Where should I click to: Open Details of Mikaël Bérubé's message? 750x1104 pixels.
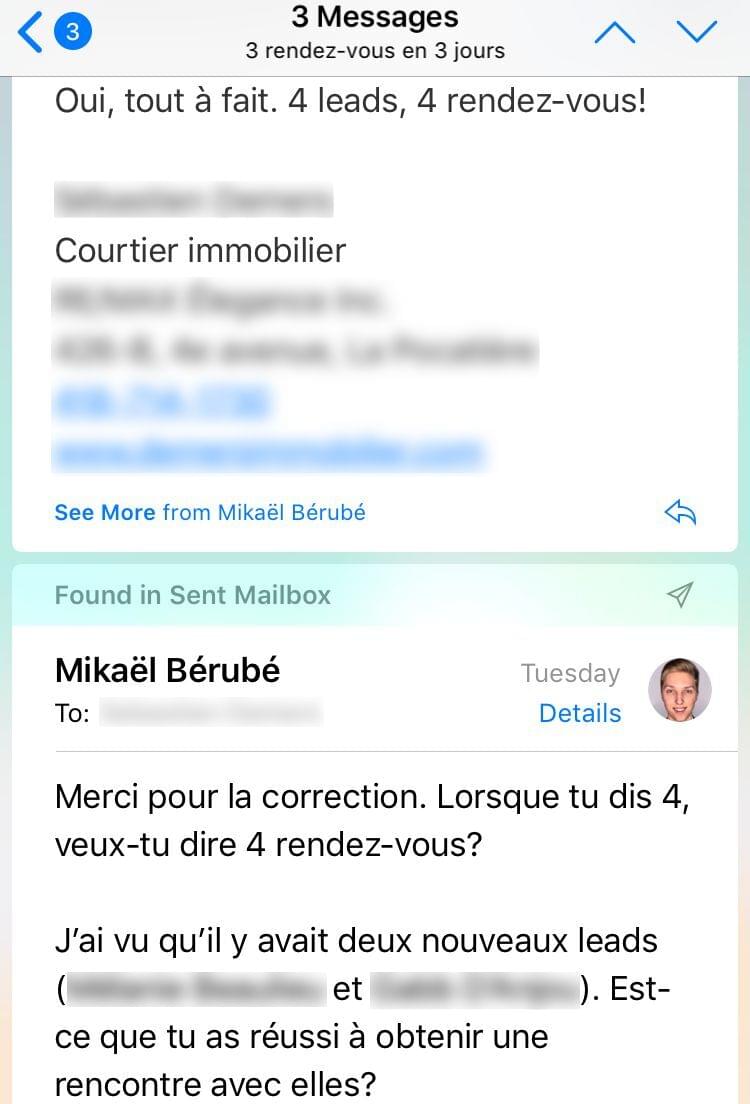coord(580,713)
